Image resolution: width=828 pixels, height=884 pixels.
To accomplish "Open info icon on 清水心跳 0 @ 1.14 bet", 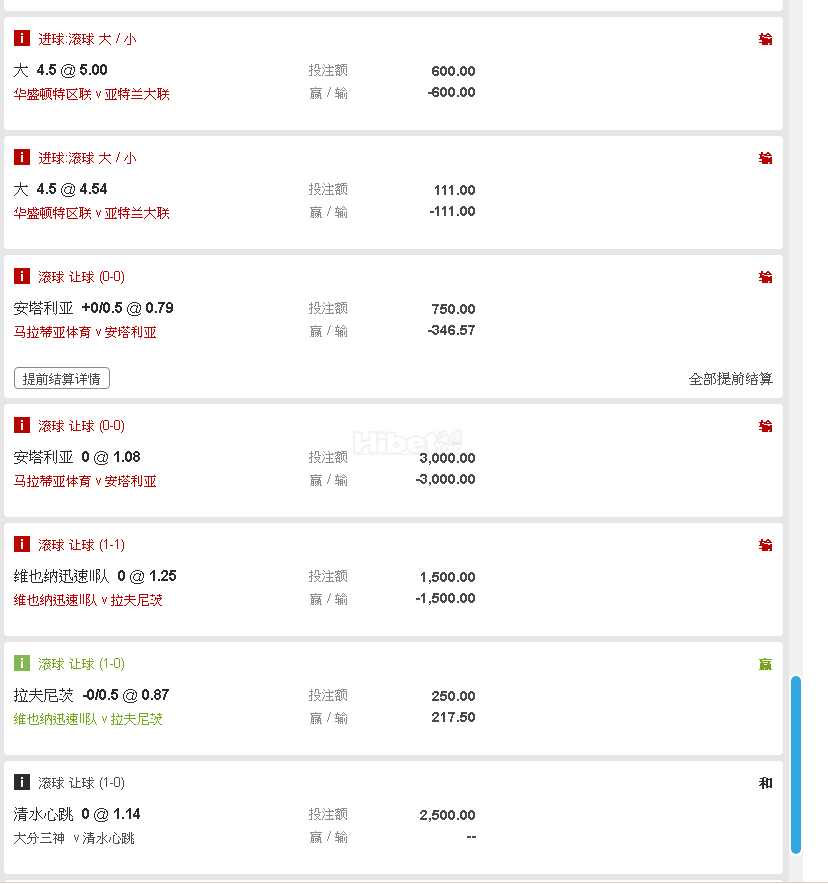I will click(x=22, y=783).
